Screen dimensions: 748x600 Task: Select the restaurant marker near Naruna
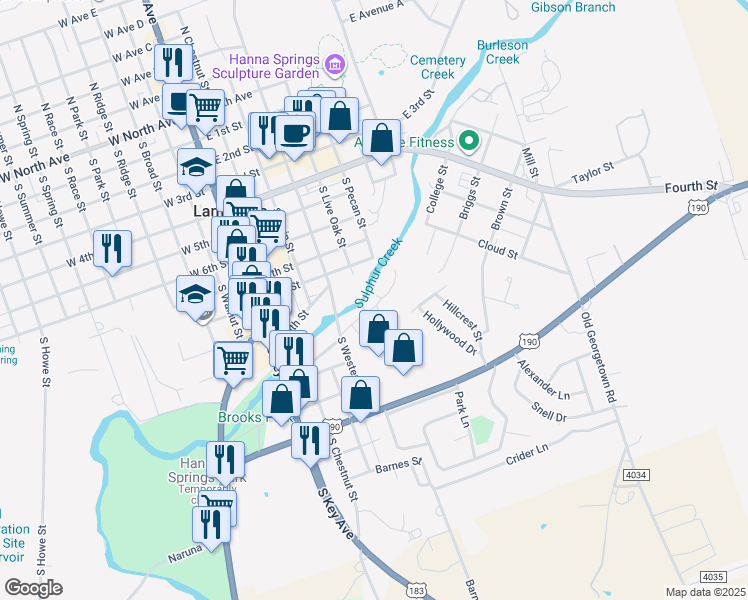click(211, 524)
